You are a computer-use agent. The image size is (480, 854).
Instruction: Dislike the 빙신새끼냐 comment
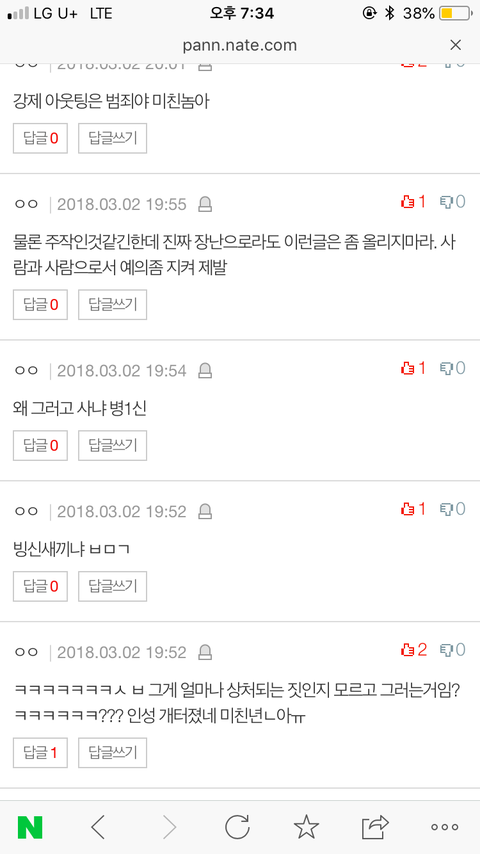tap(453, 509)
